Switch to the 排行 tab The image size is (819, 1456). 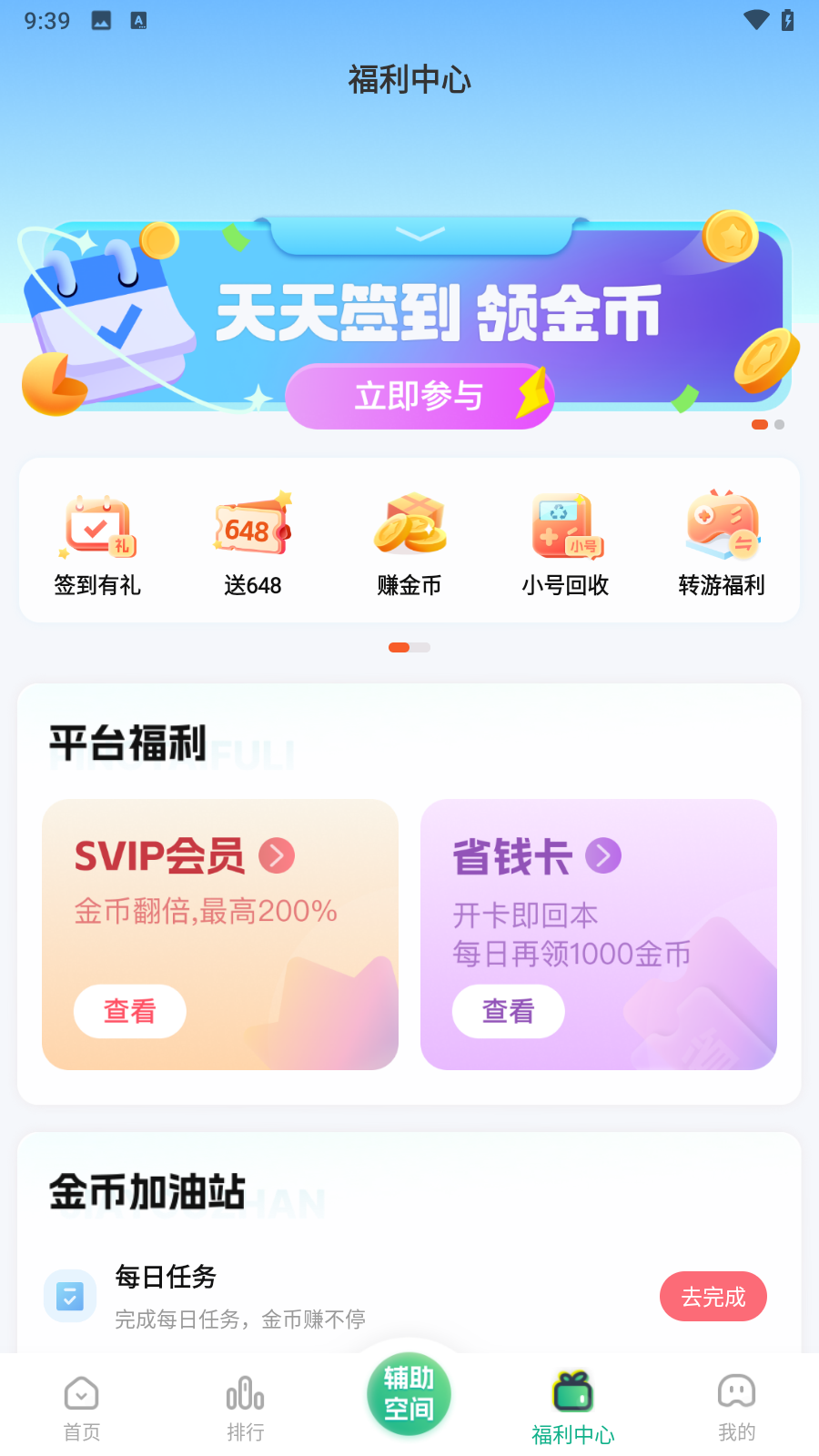coord(246,1408)
